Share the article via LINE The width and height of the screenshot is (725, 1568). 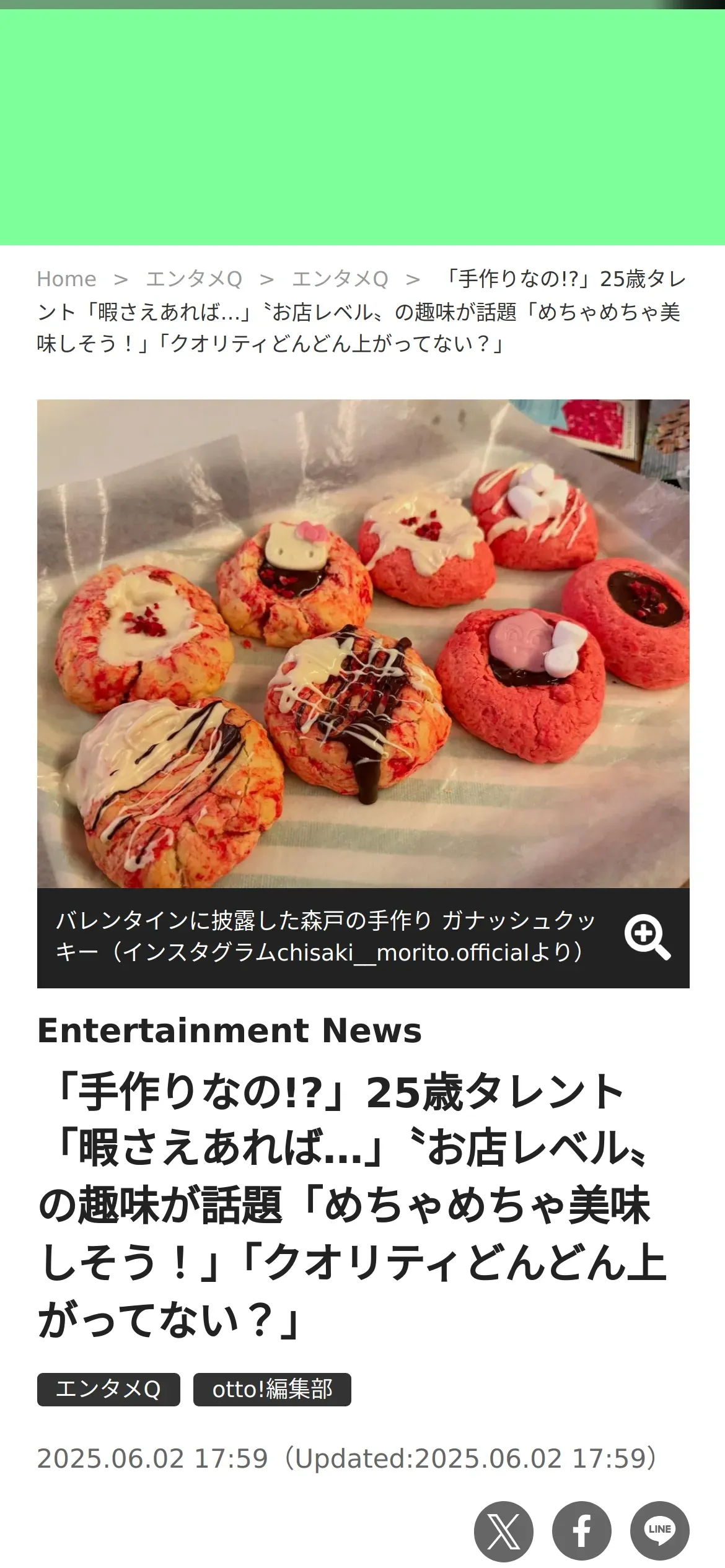[659, 1530]
